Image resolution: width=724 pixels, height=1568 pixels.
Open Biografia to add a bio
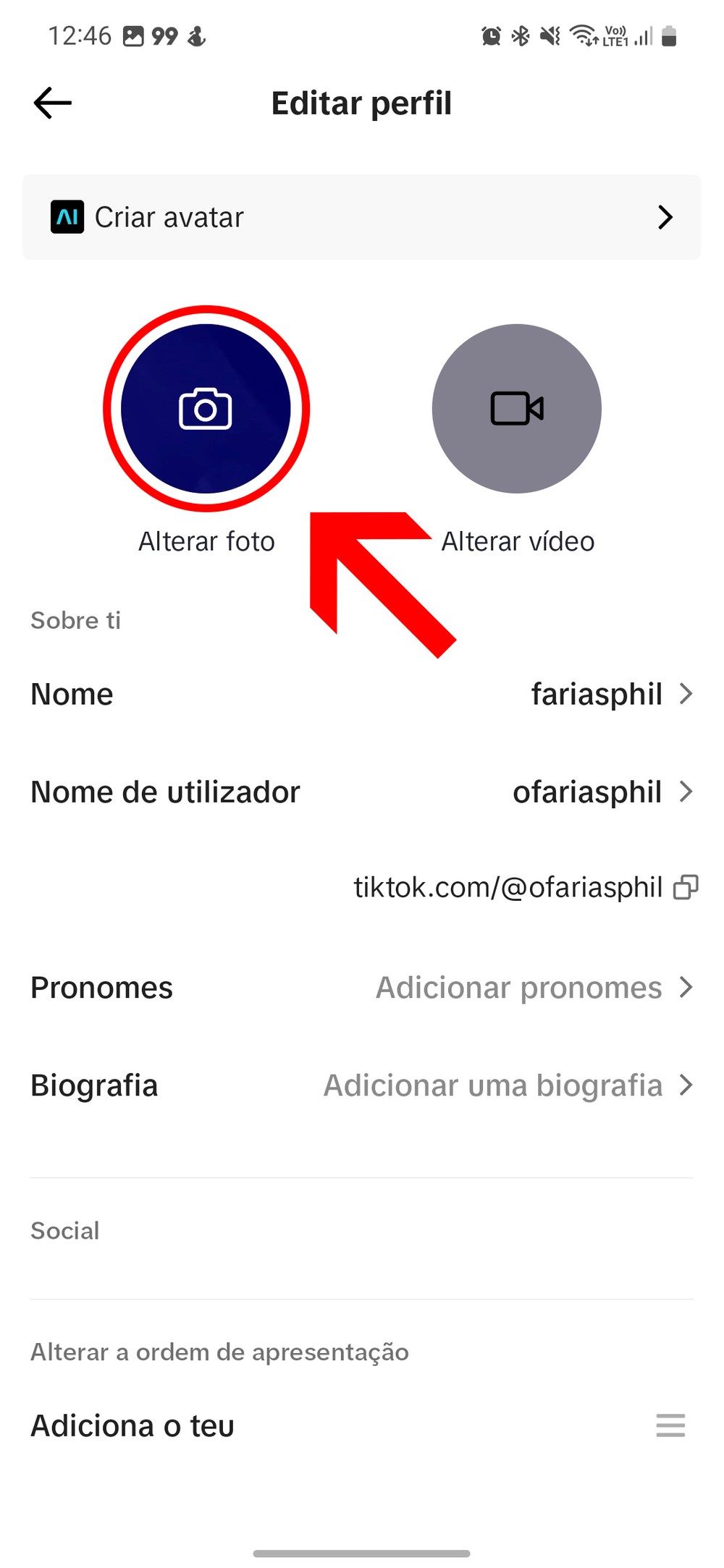(507, 1085)
